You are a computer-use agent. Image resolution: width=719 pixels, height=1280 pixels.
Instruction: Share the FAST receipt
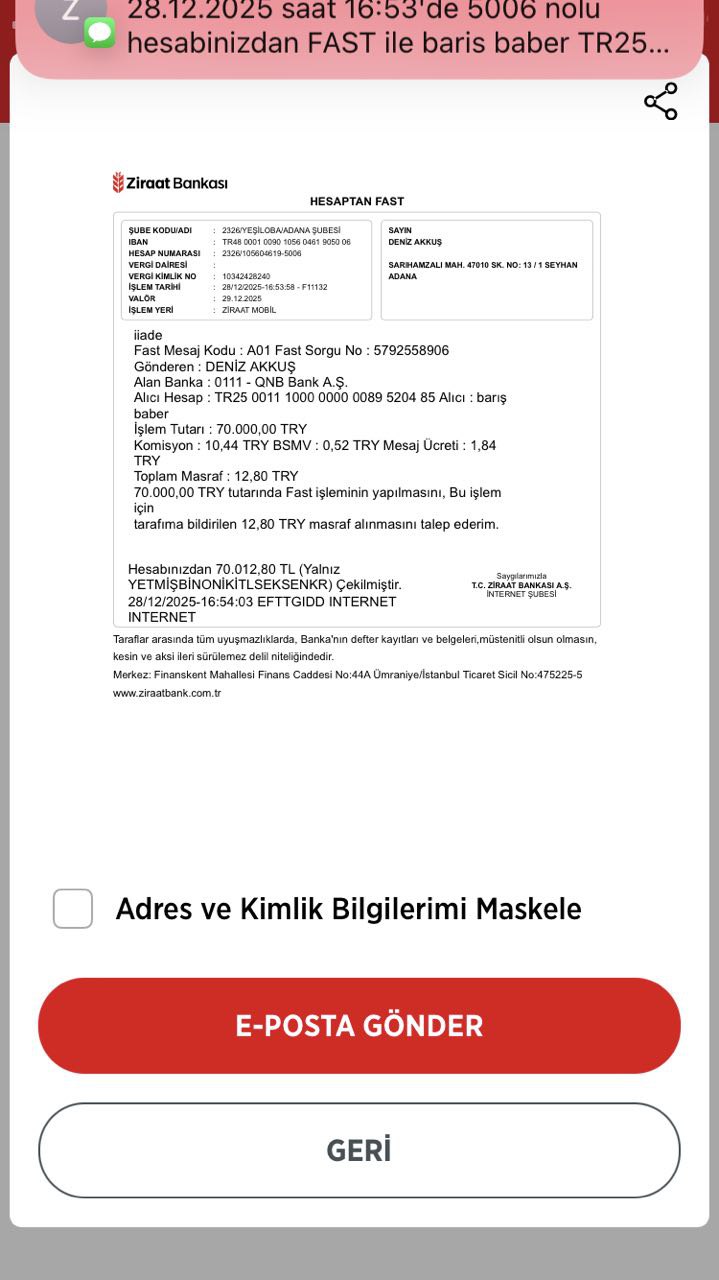(661, 101)
